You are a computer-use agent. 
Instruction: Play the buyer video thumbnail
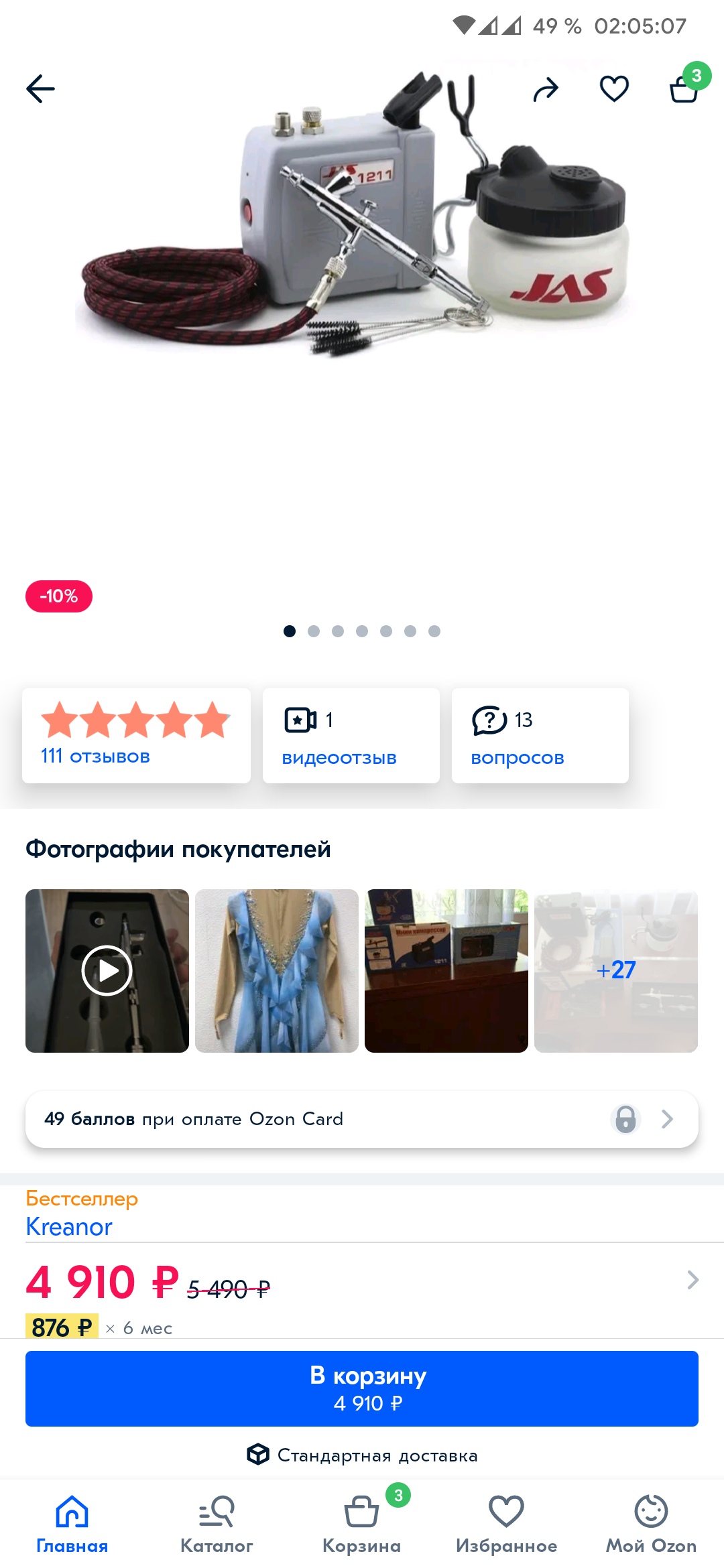(x=107, y=971)
